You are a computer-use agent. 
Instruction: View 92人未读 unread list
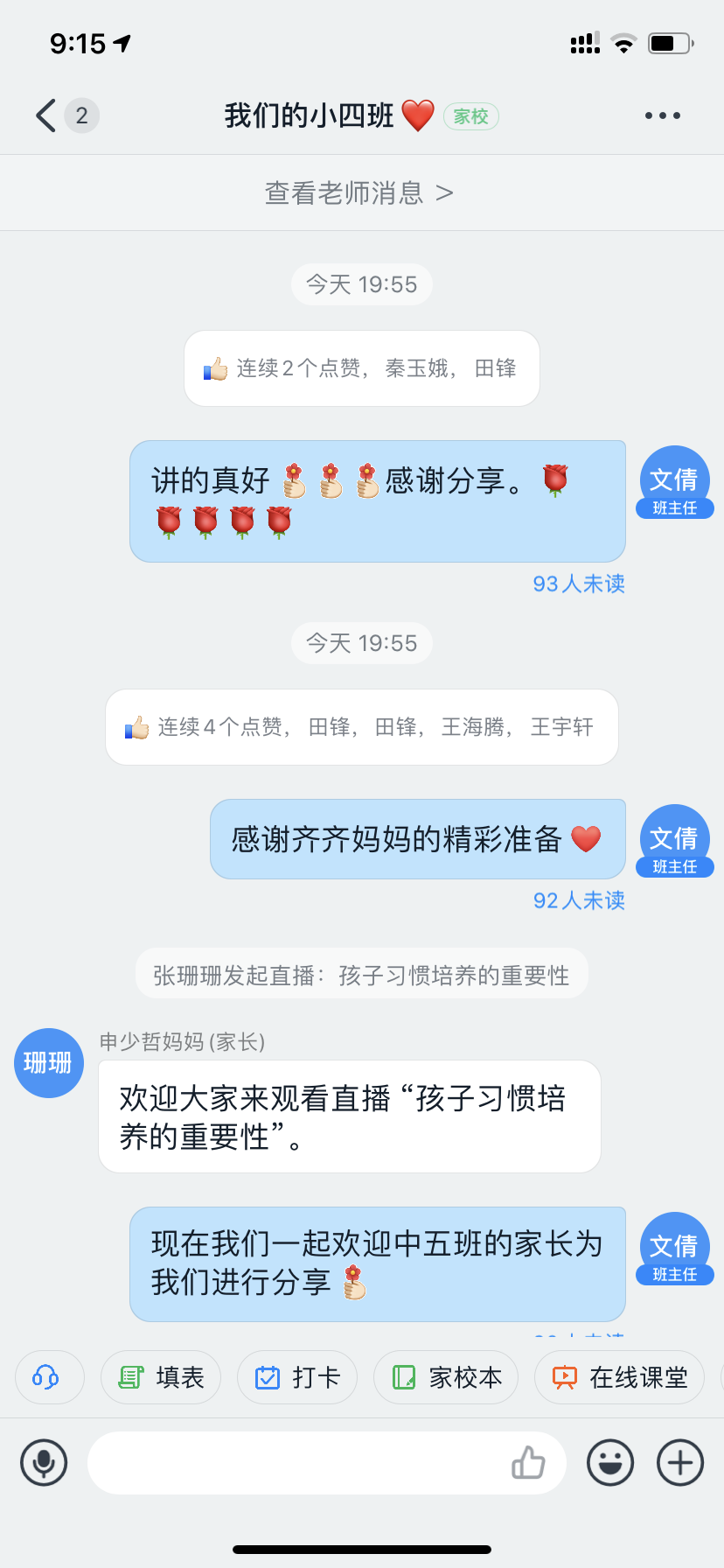click(x=579, y=900)
